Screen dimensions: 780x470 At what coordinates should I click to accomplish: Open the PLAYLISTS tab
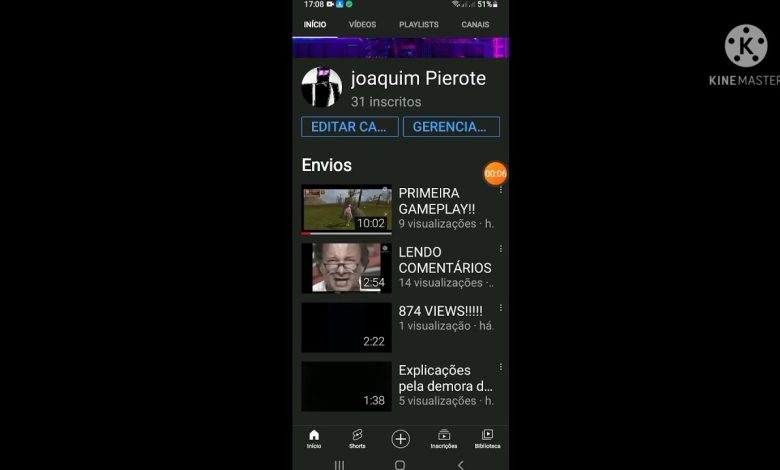pyautogui.click(x=418, y=24)
